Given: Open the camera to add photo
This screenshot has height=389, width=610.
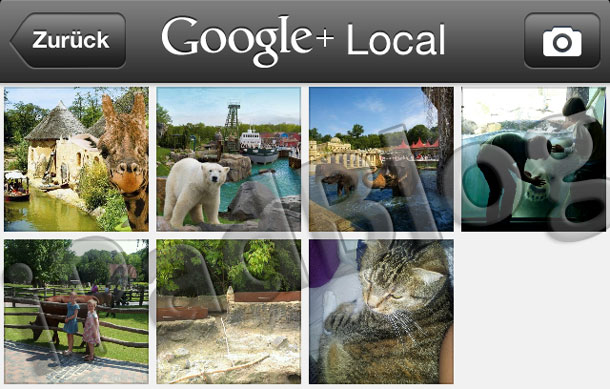Looking at the screenshot, I should [562, 40].
